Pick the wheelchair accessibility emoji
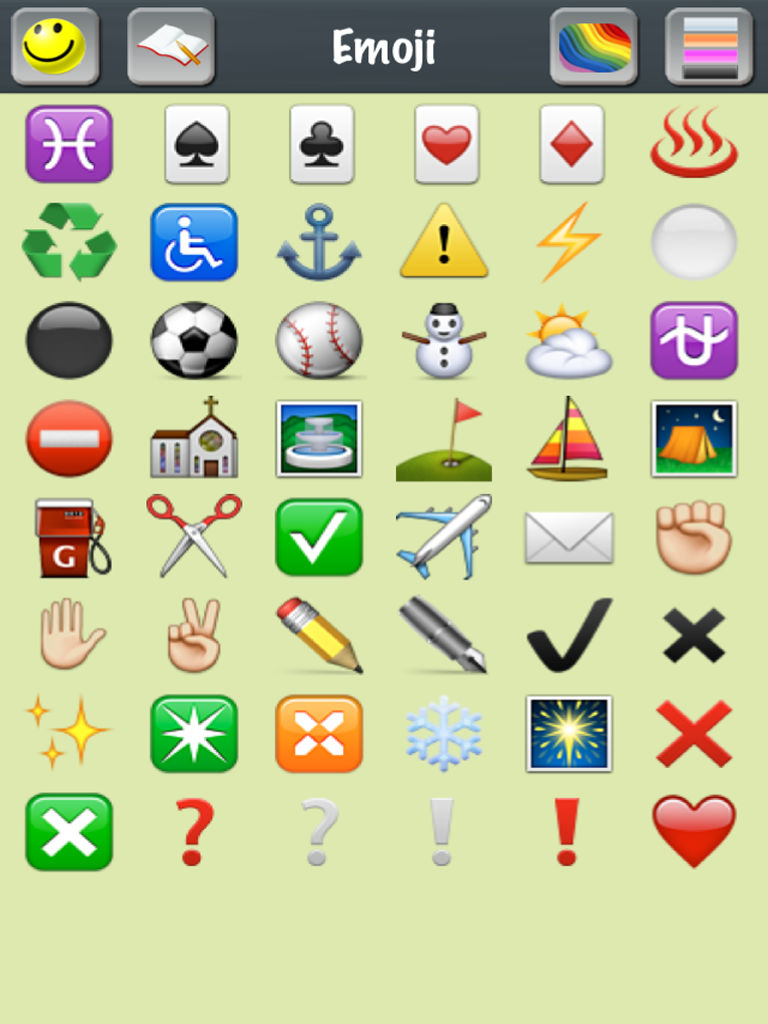 point(193,242)
